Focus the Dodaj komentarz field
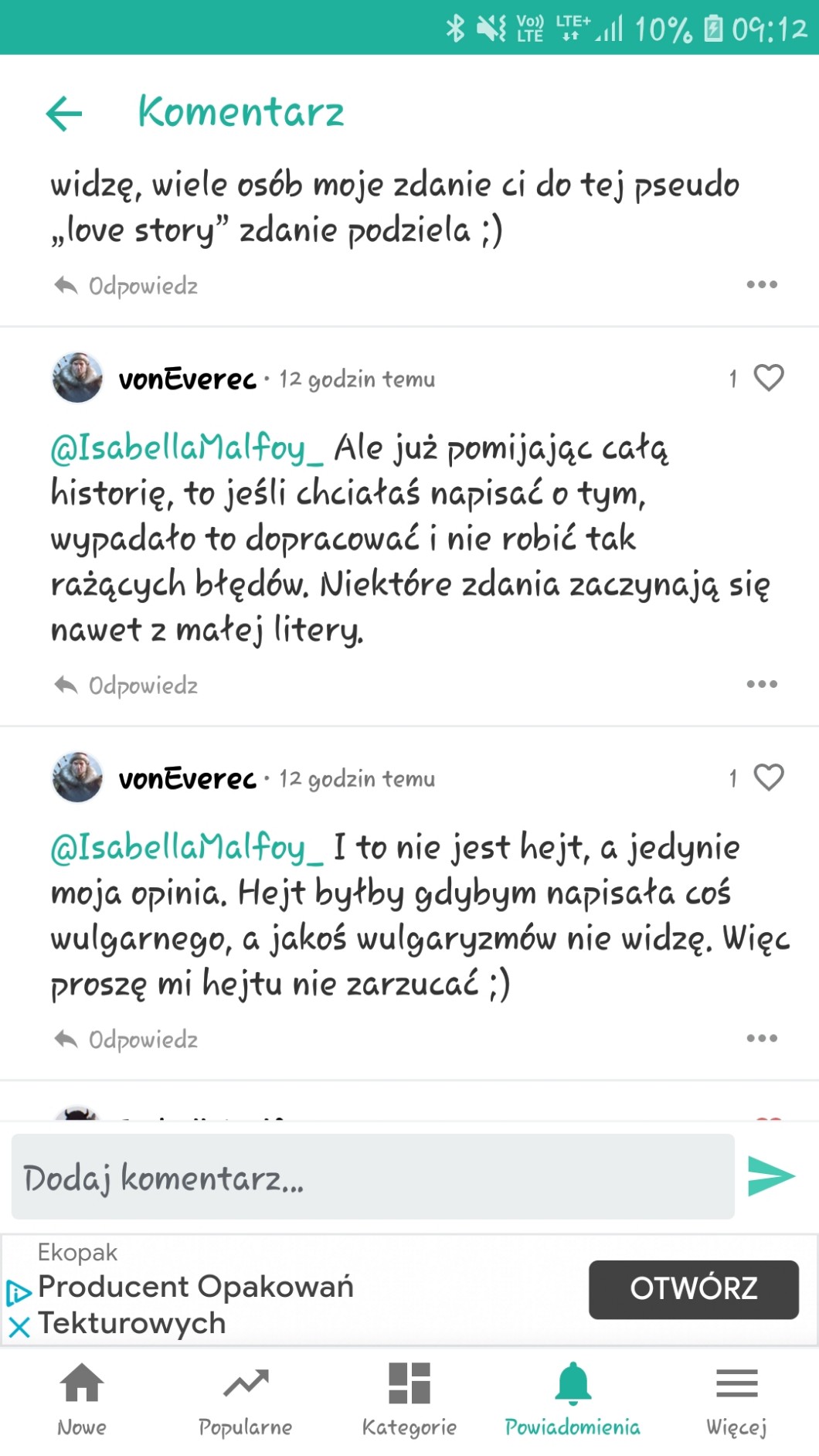The width and height of the screenshot is (819, 1456). click(372, 1177)
